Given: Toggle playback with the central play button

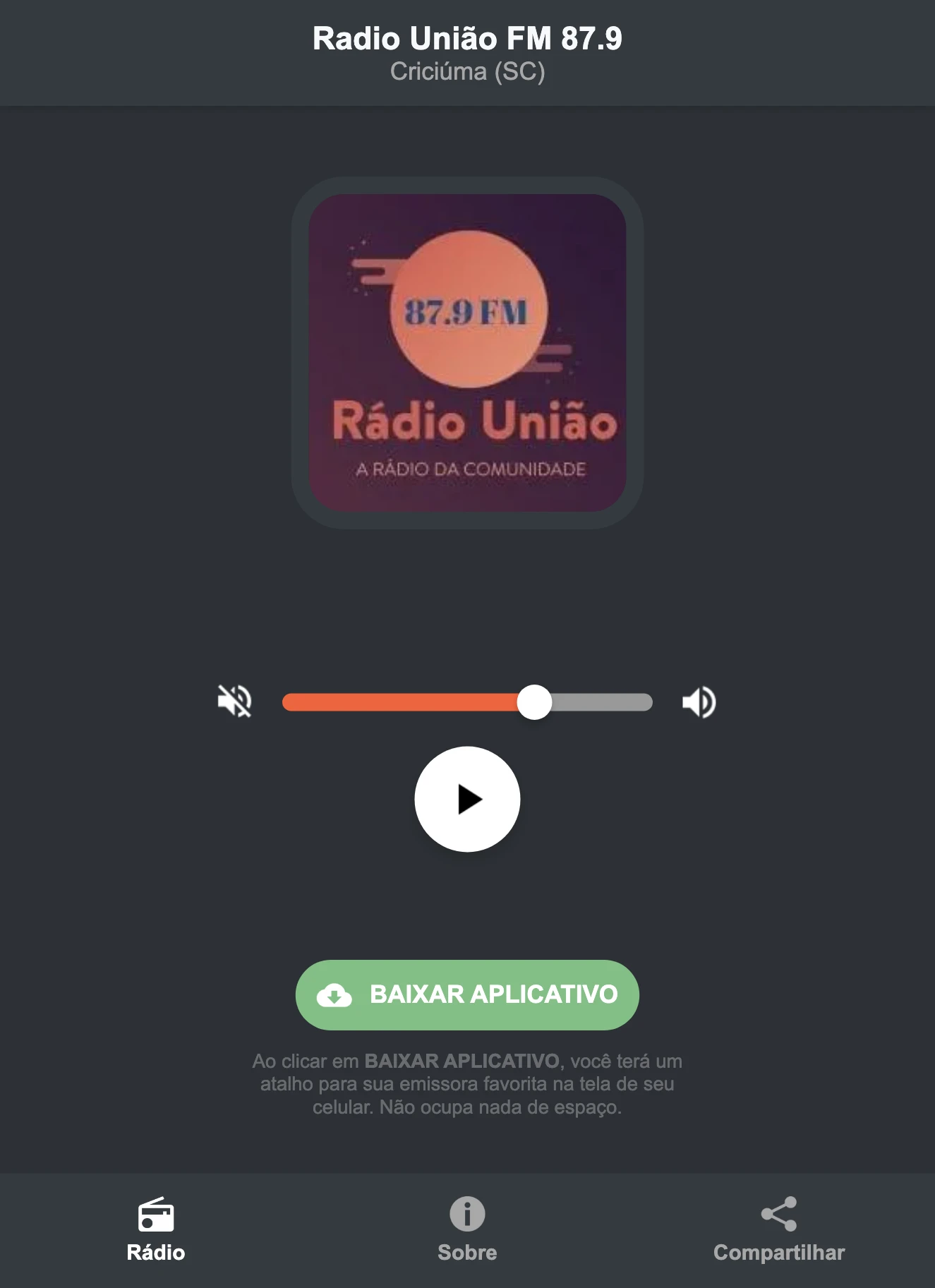Looking at the screenshot, I should (x=467, y=799).
